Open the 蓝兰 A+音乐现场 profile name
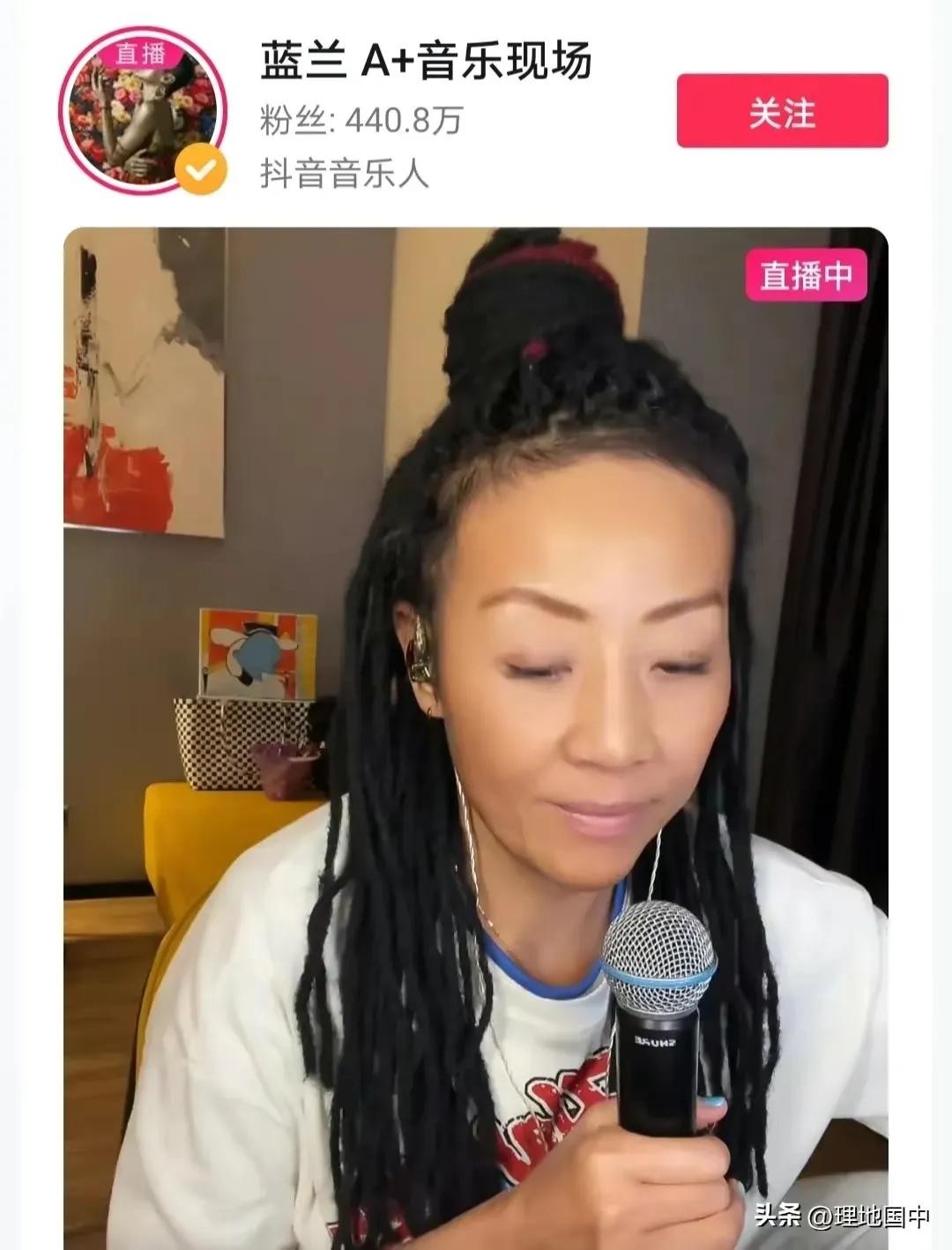Screen dimensions: 952x1250 click(x=425, y=62)
